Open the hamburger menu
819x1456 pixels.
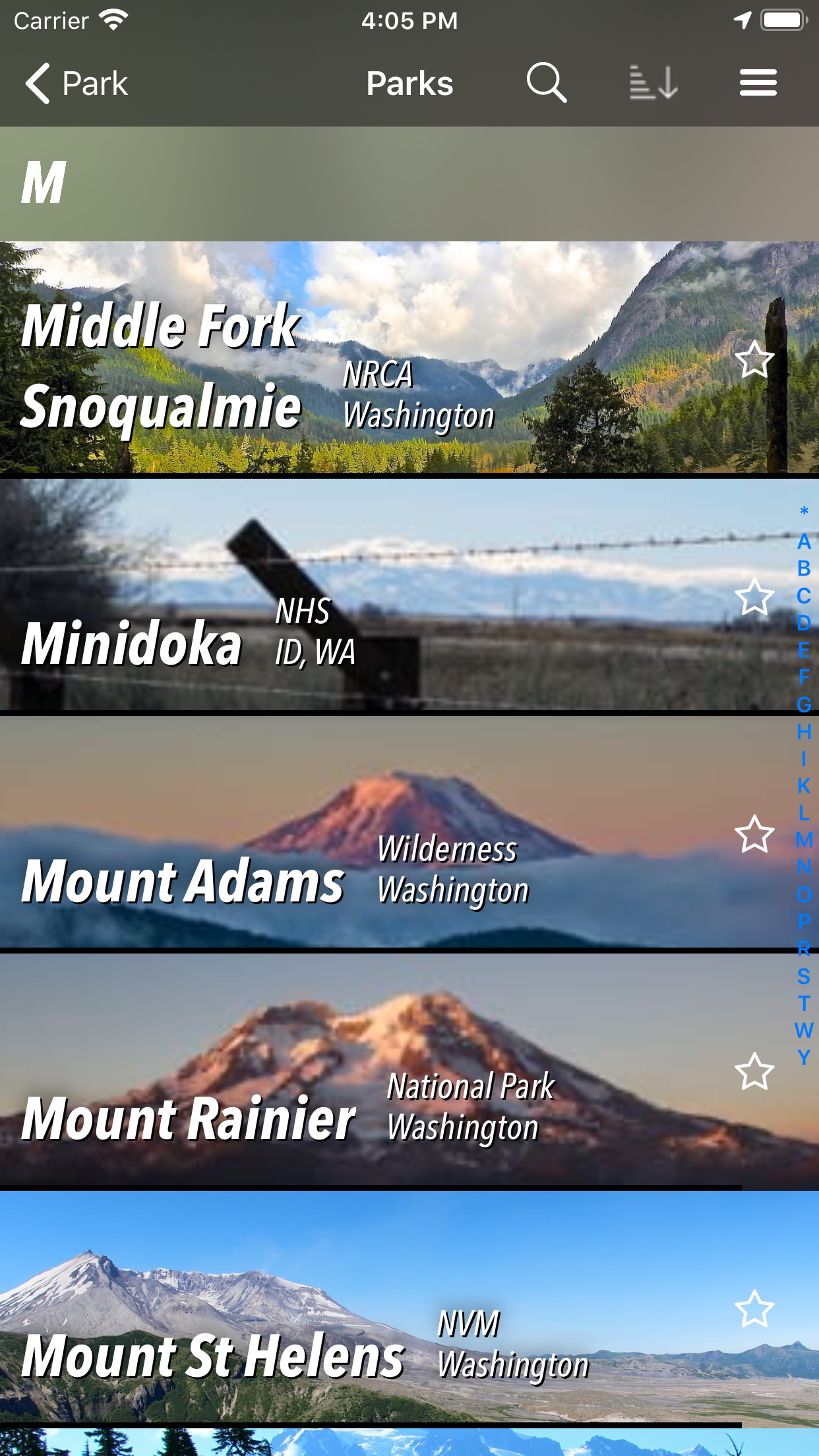pyautogui.click(x=758, y=83)
